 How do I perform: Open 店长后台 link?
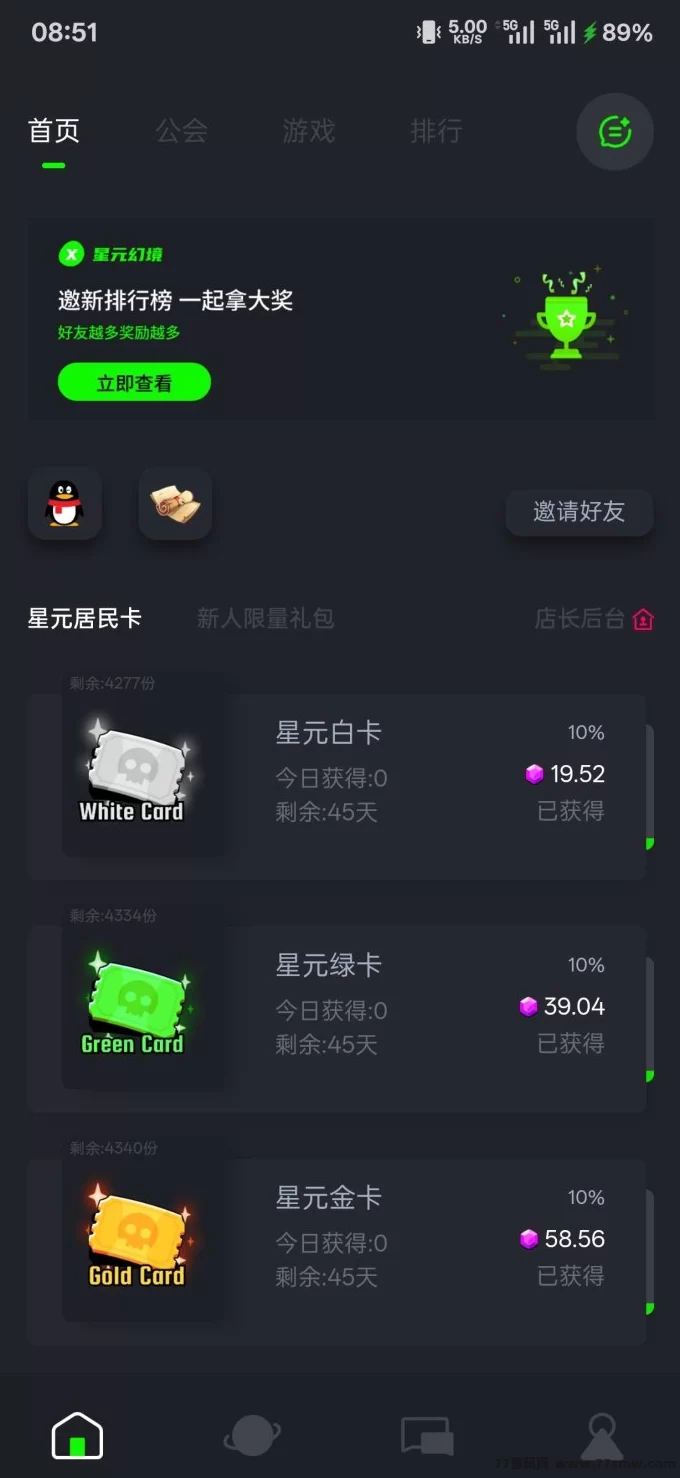[x=593, y=619]
